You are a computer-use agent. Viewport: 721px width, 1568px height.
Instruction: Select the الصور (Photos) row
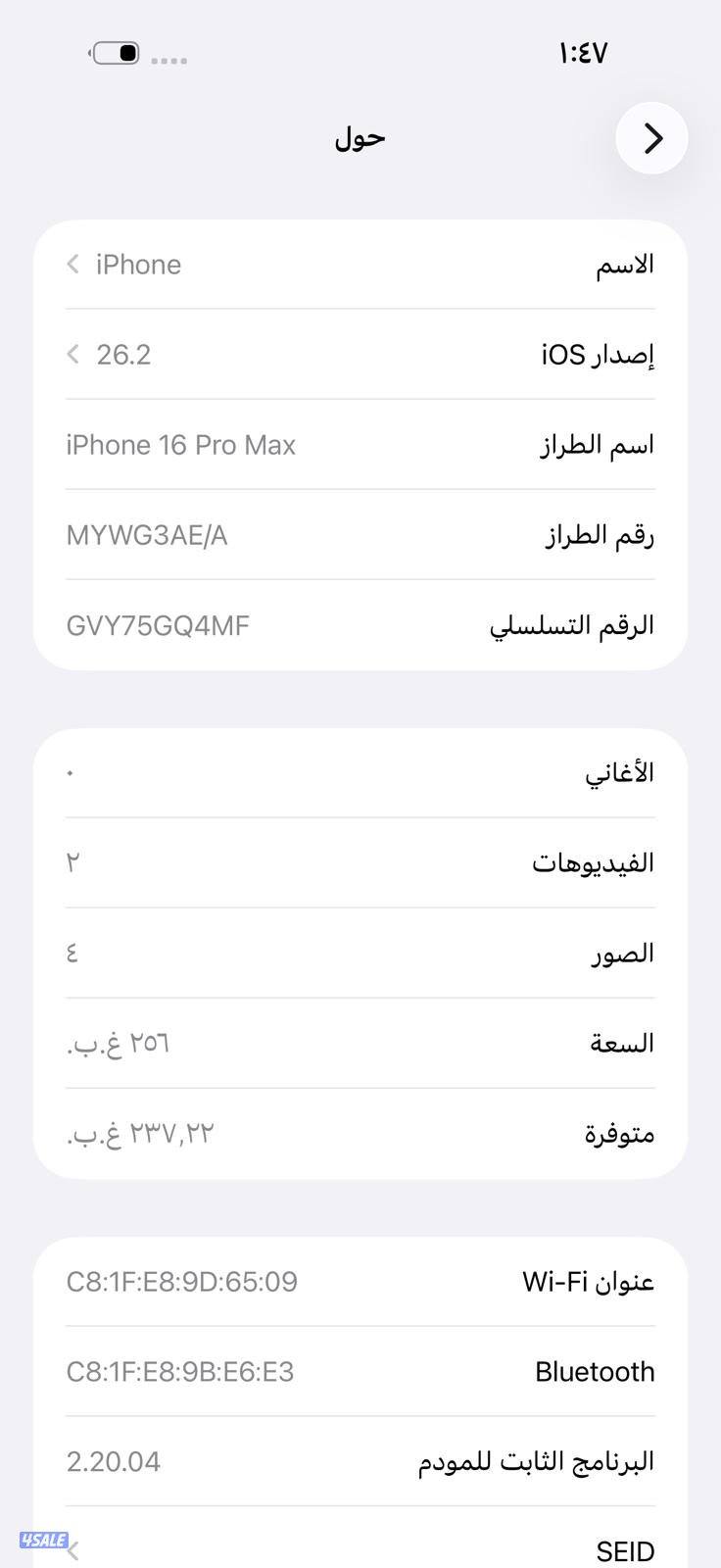[360, 952]
